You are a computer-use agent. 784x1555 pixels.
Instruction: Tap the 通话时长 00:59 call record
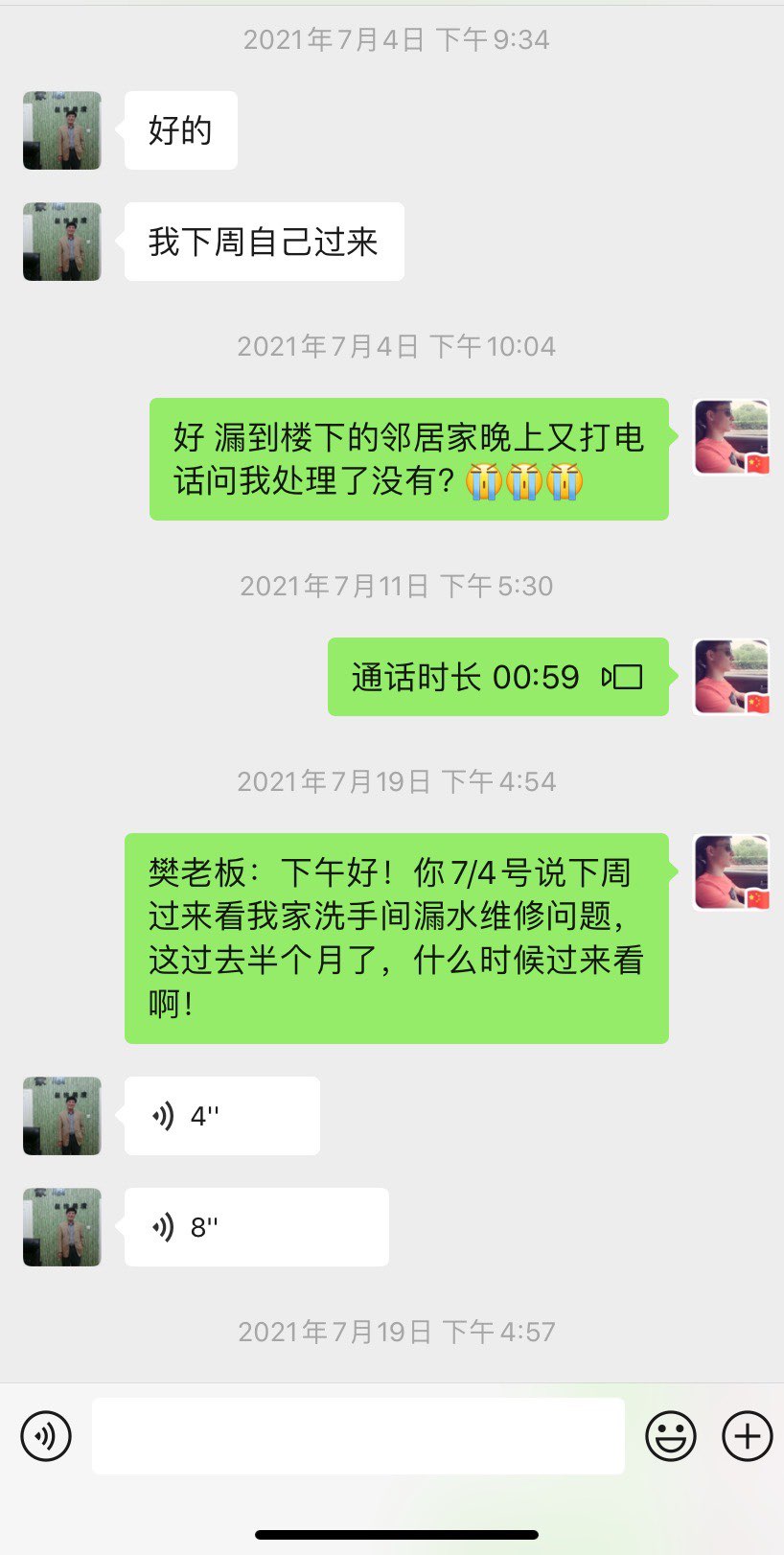tap(497, 677)
